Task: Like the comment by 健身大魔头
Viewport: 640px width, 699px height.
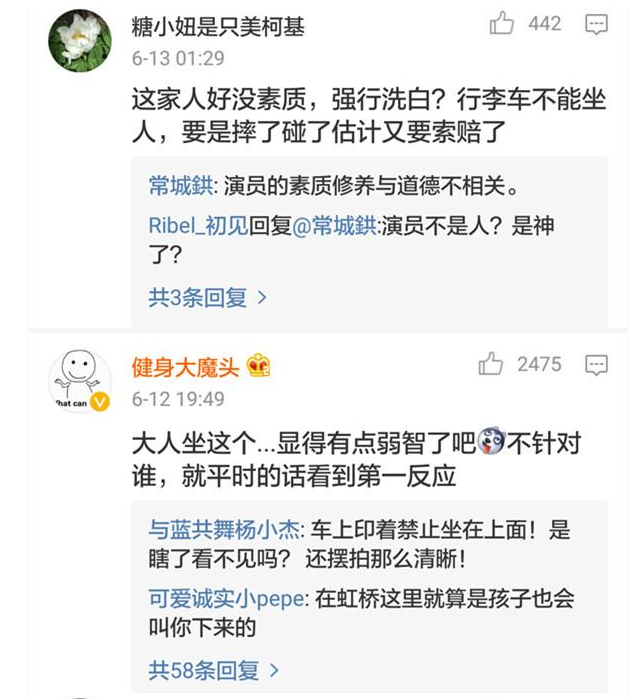Action: click(x=491, y=364)
